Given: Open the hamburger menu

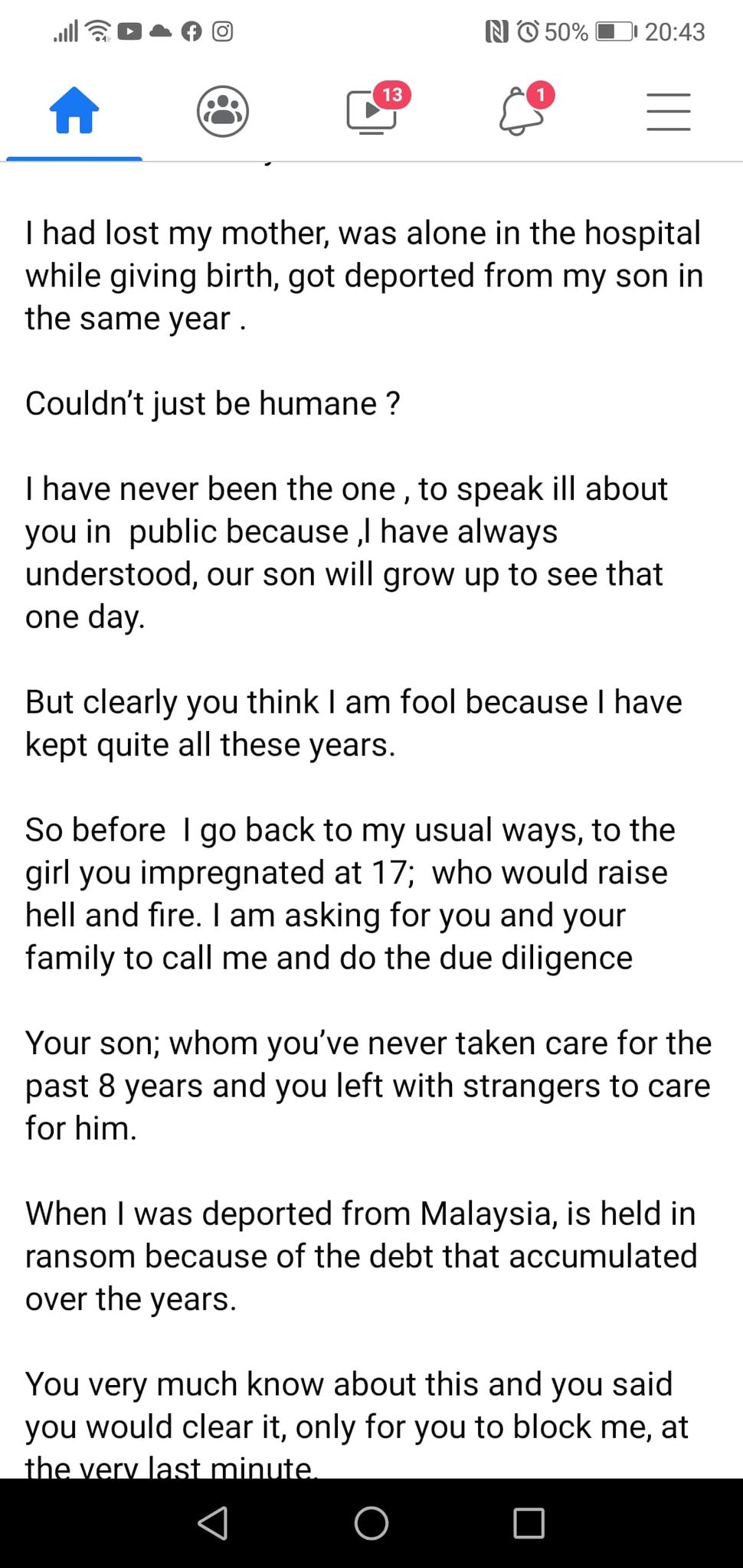Looking at the screenshot, I should (669, 112).
